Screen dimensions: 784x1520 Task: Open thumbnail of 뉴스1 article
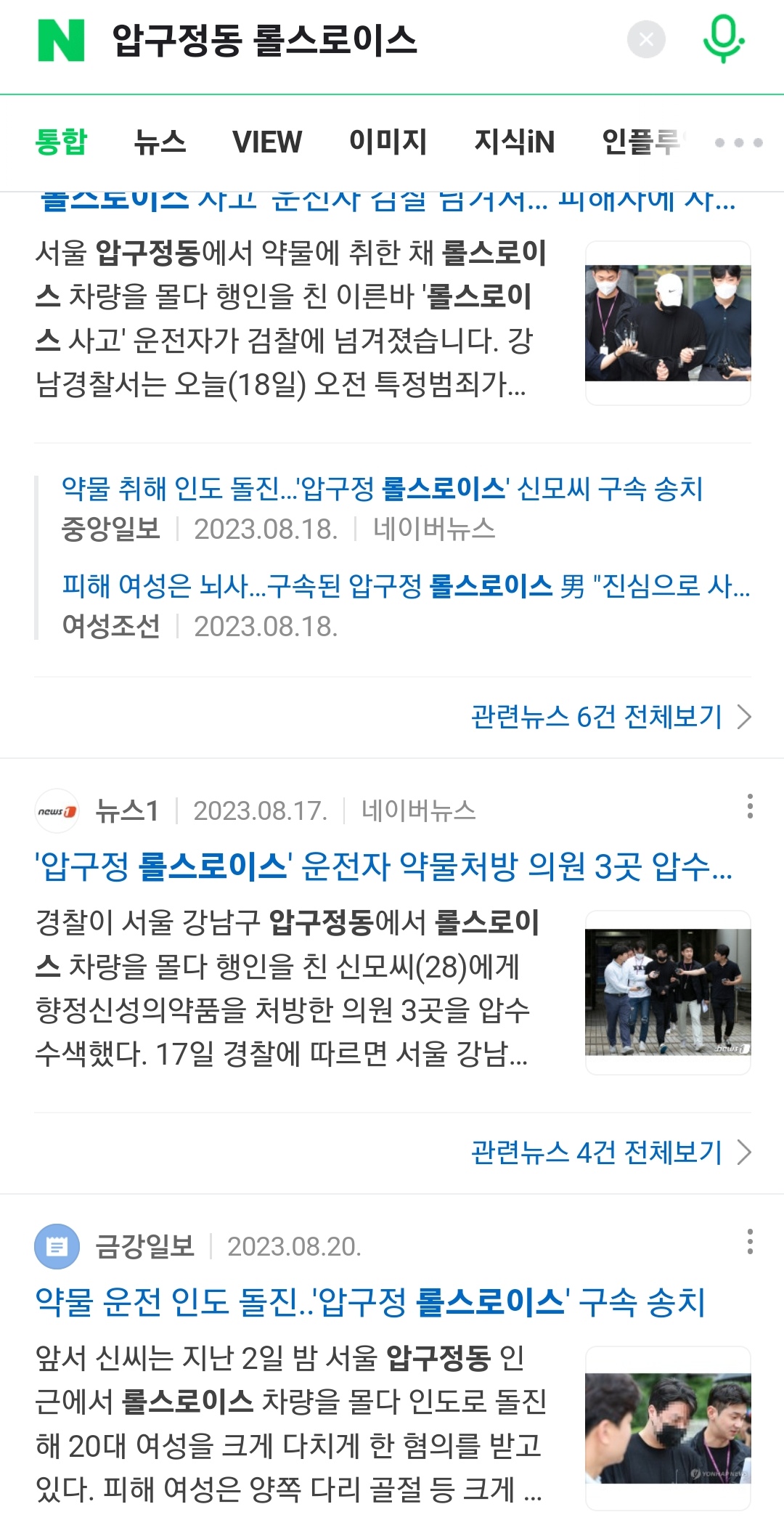point(668,992)
